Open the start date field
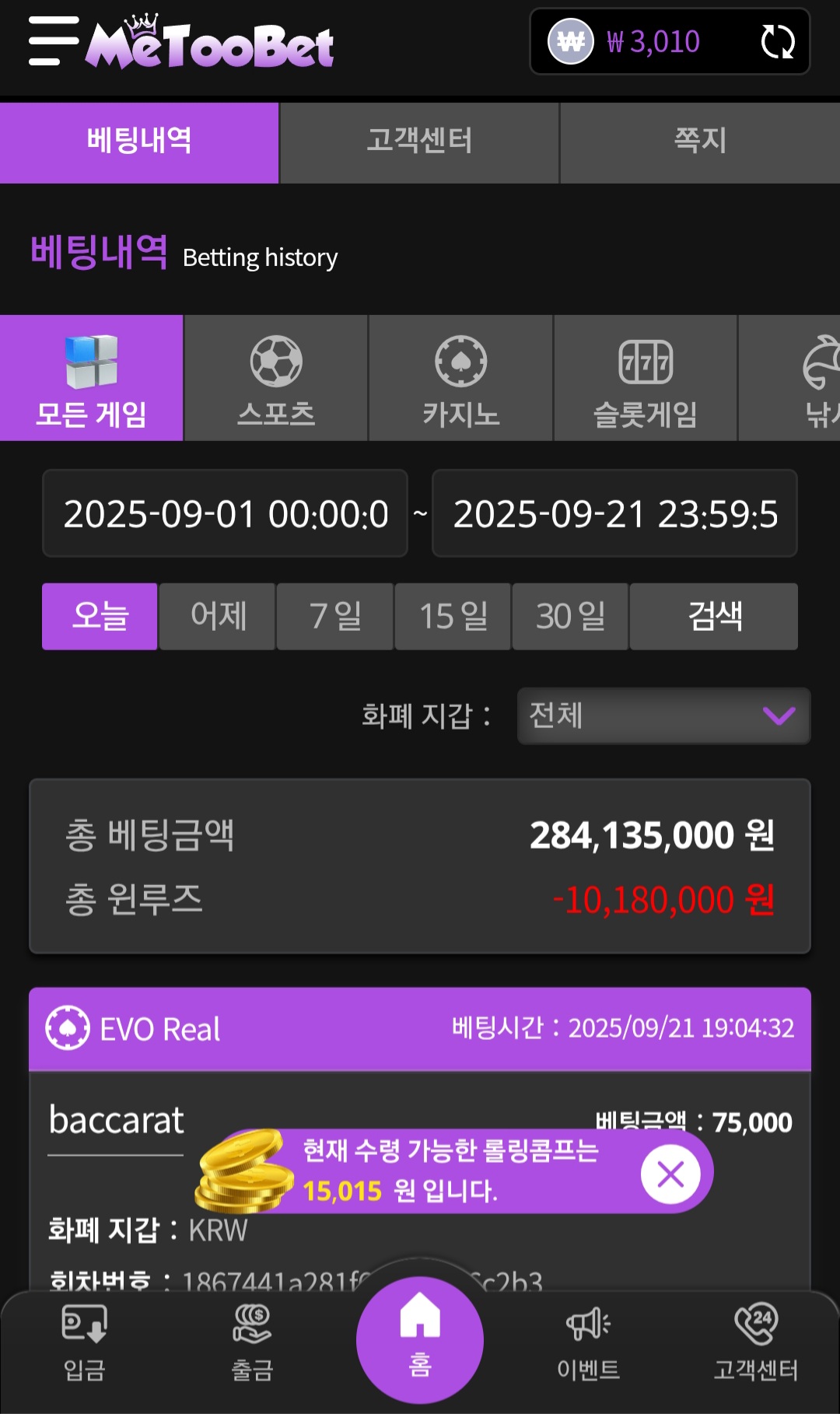 225,513
